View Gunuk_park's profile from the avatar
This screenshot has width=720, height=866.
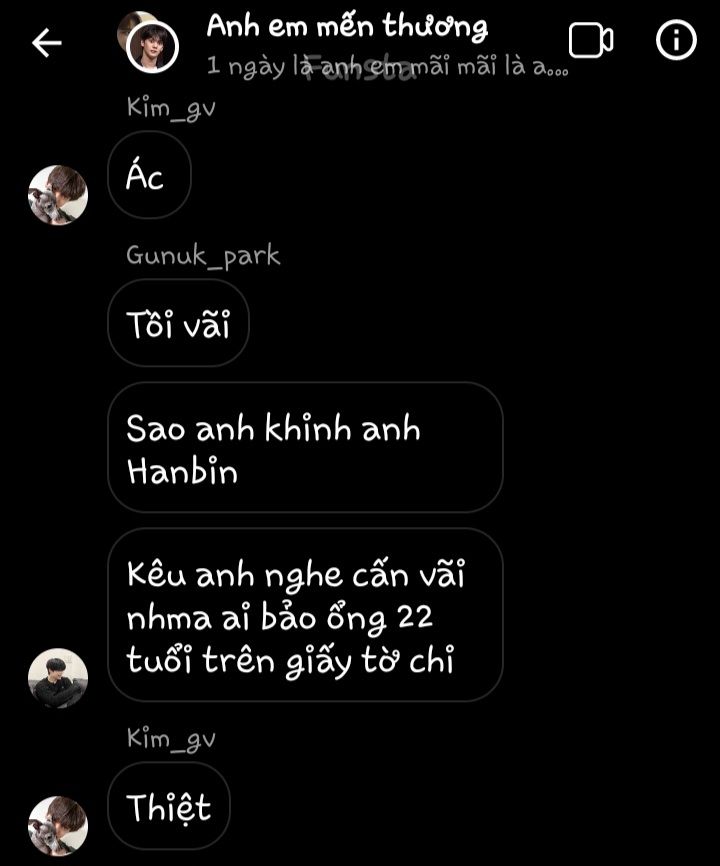tap(58, 678)
